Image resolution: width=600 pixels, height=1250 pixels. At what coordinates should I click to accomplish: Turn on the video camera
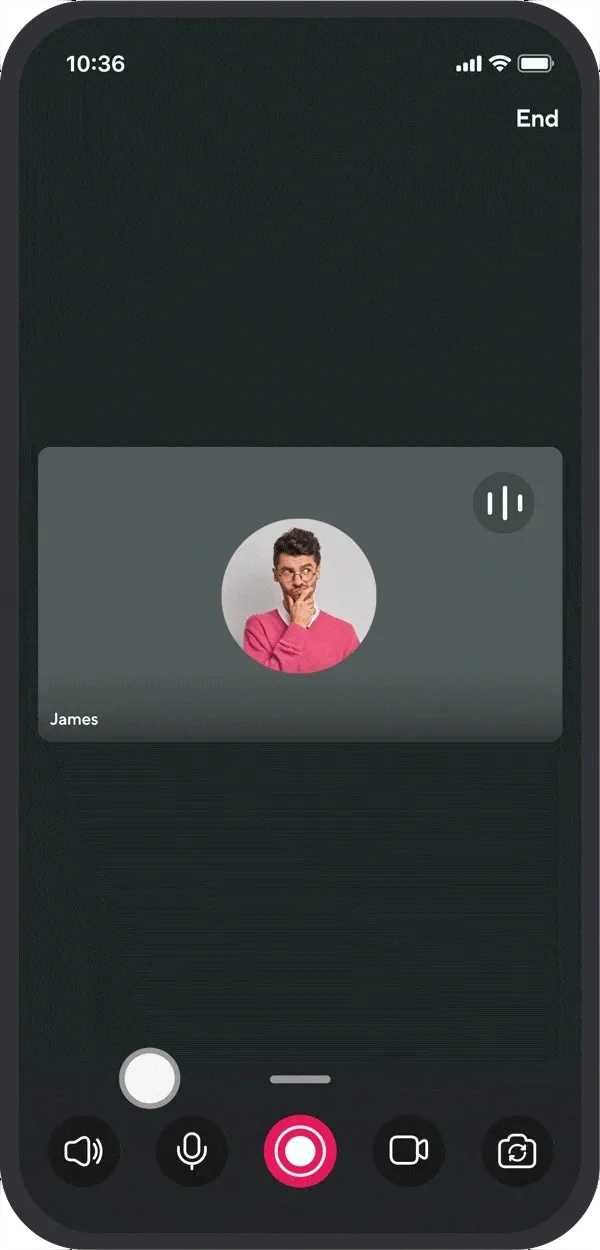408,1151
